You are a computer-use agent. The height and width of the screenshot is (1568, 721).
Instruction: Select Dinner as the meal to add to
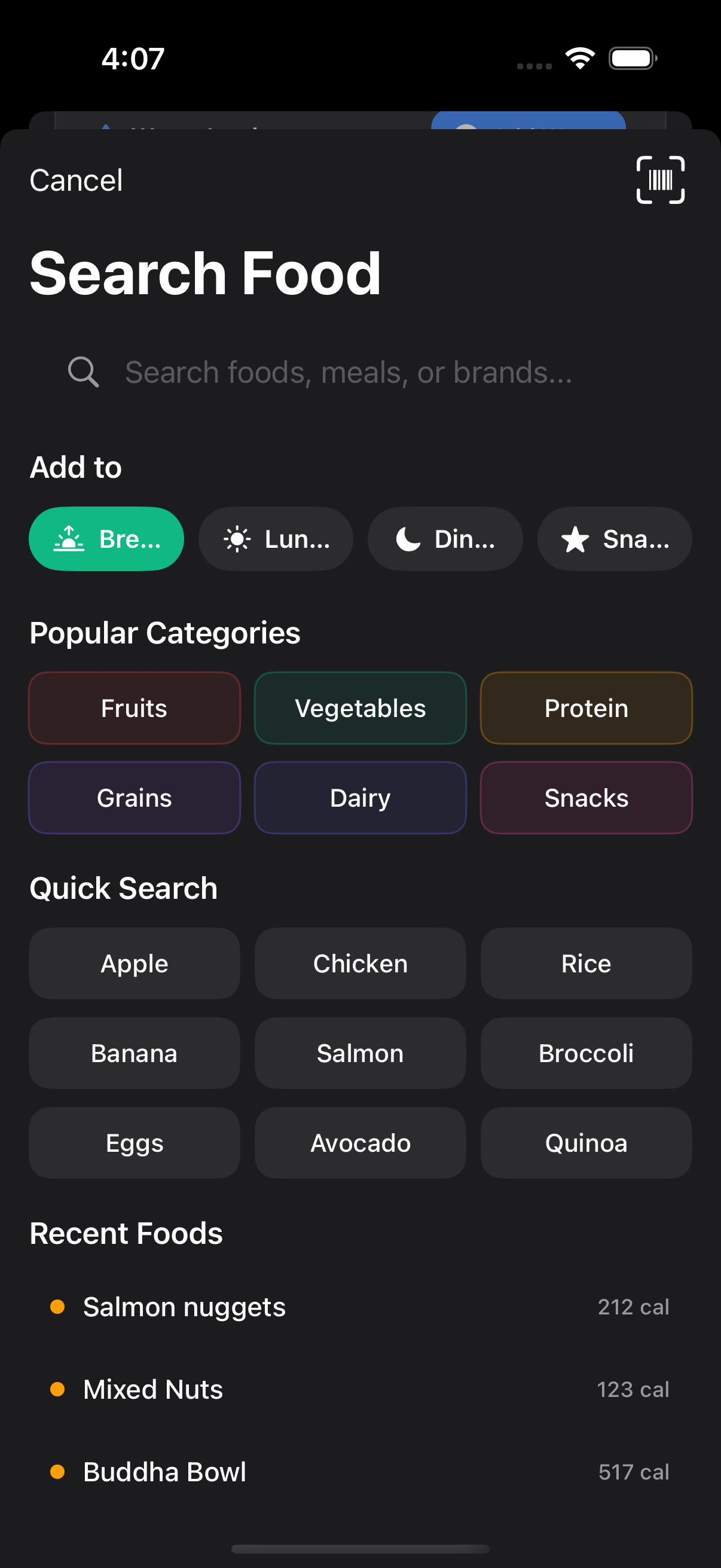[x=445, y=538]
